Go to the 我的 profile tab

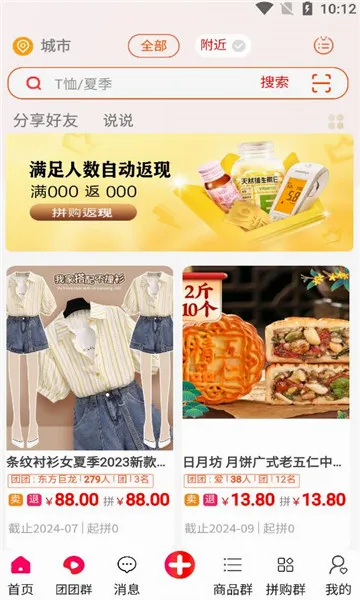pos(338,575)
